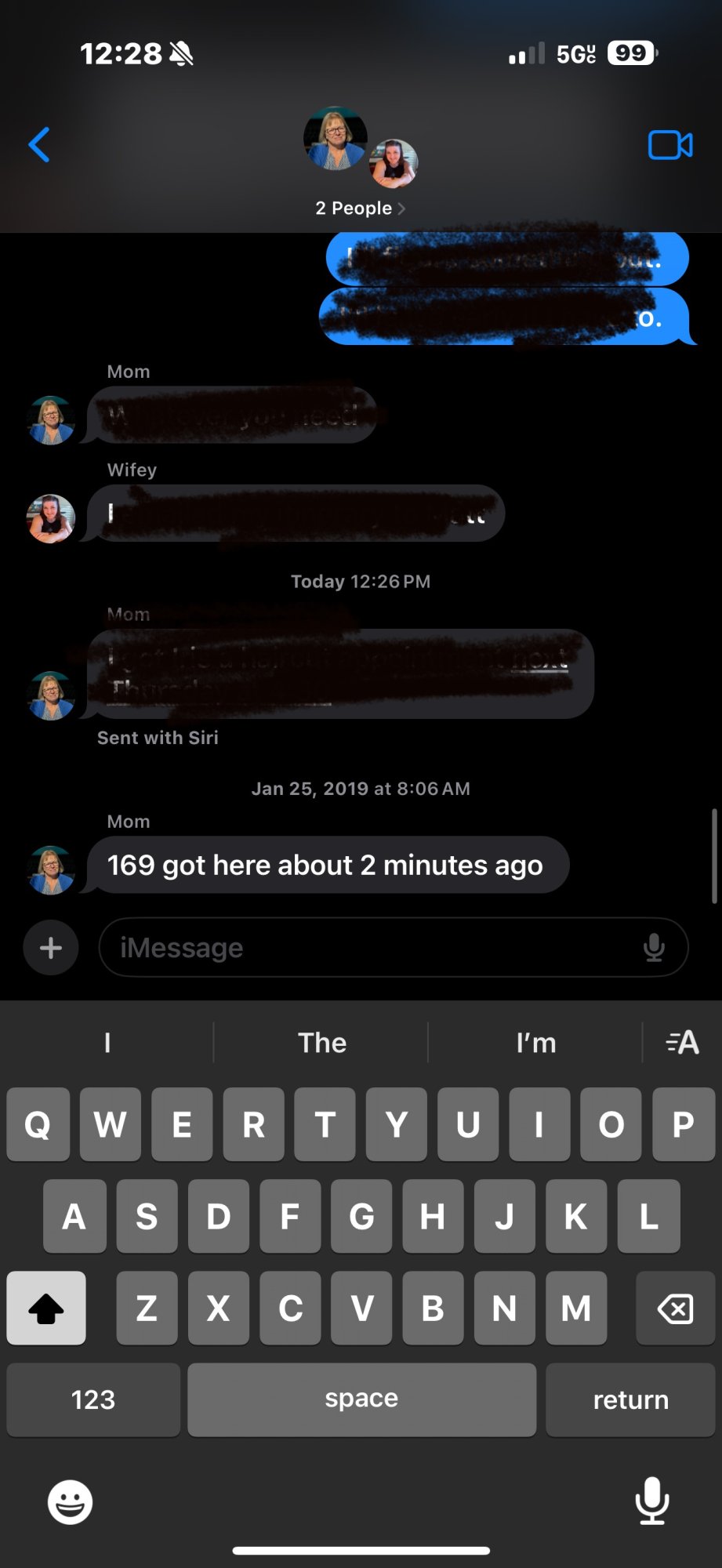
Task: Tap the space bar
Action: (361, 1399)
